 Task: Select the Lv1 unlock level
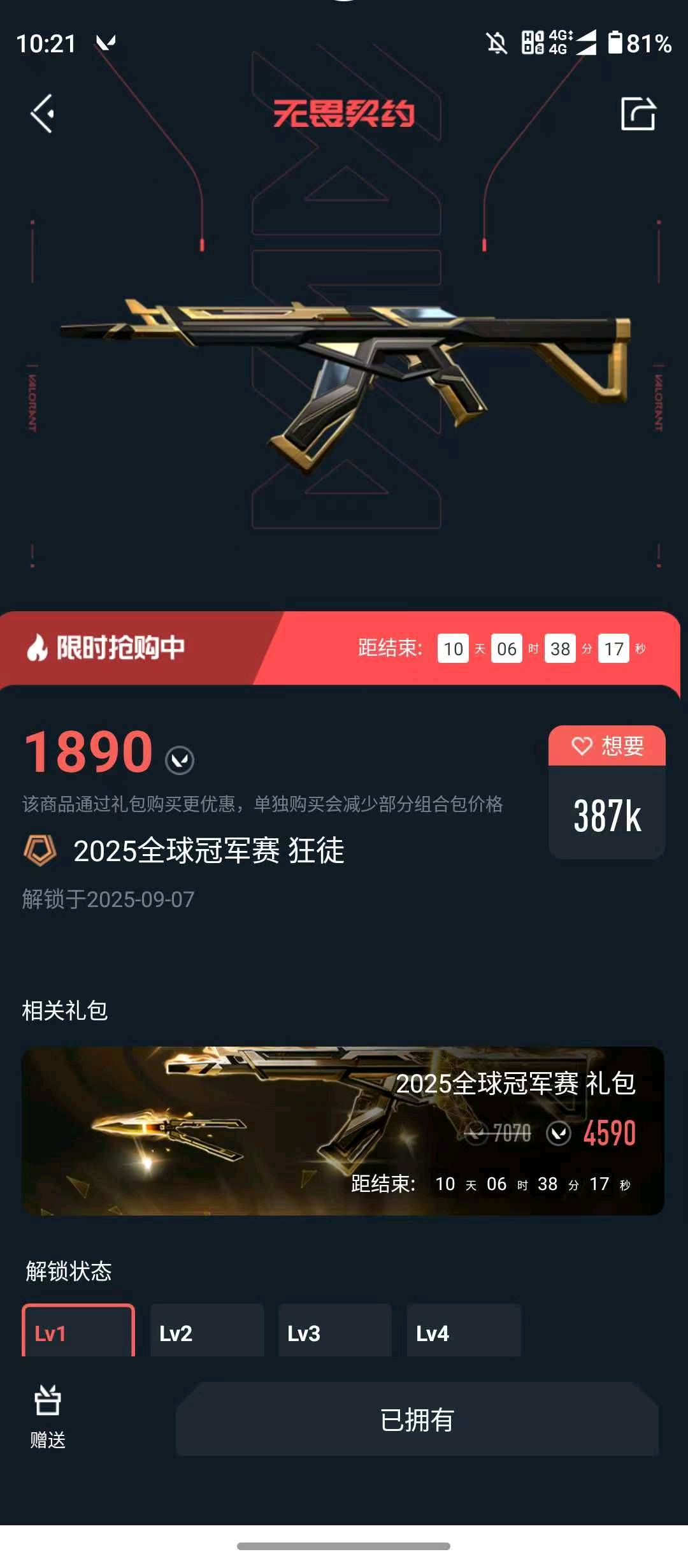(78, 1331)
